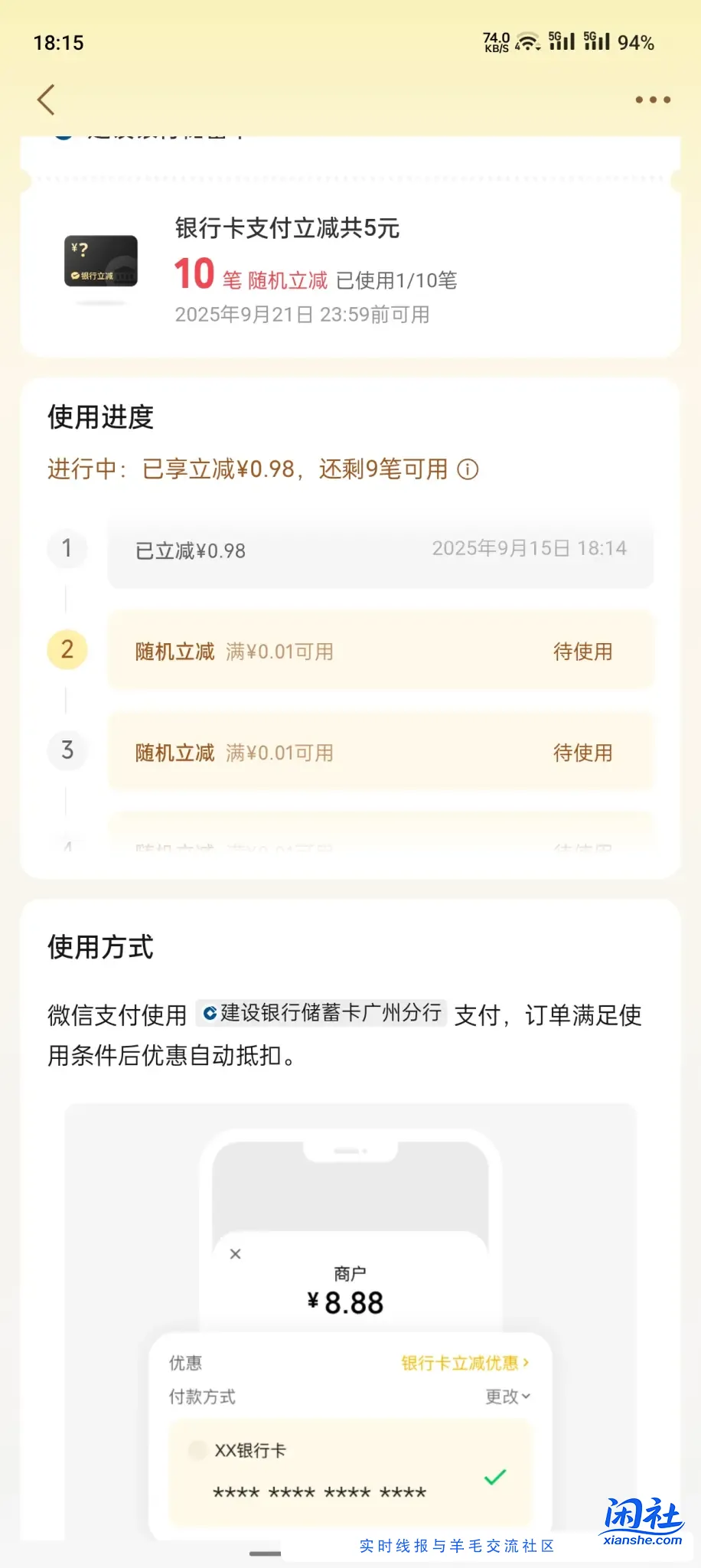Tap the completed step 1 circle marker

click(x=67, y=549)
